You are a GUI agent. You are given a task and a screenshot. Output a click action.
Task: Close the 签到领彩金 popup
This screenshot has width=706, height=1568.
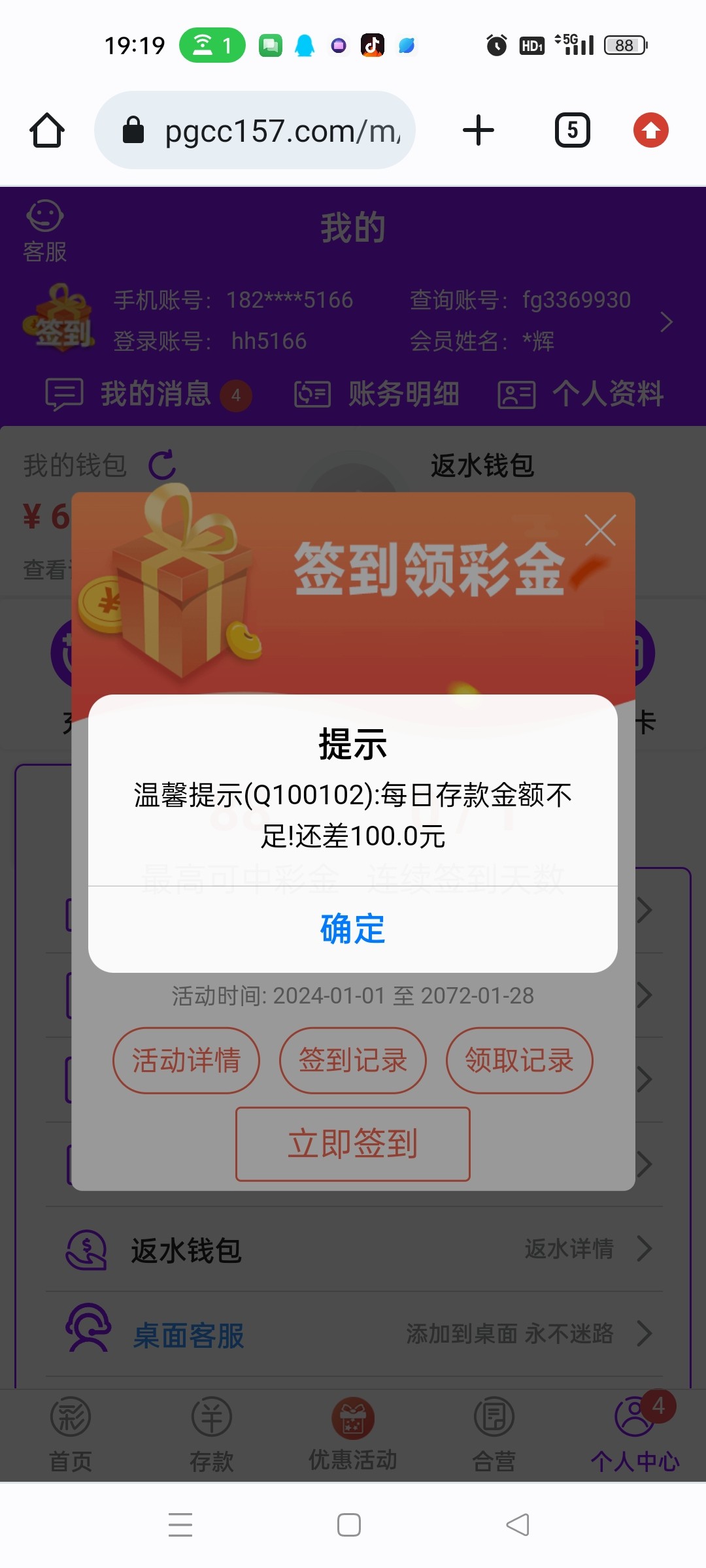click(x=600, y=530)
